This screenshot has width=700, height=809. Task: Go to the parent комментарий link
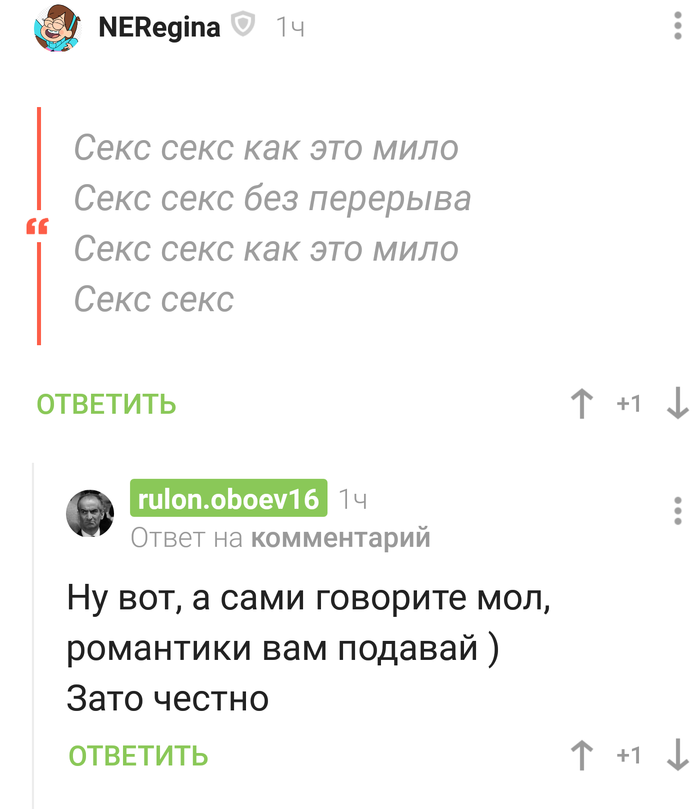point(340,538)
